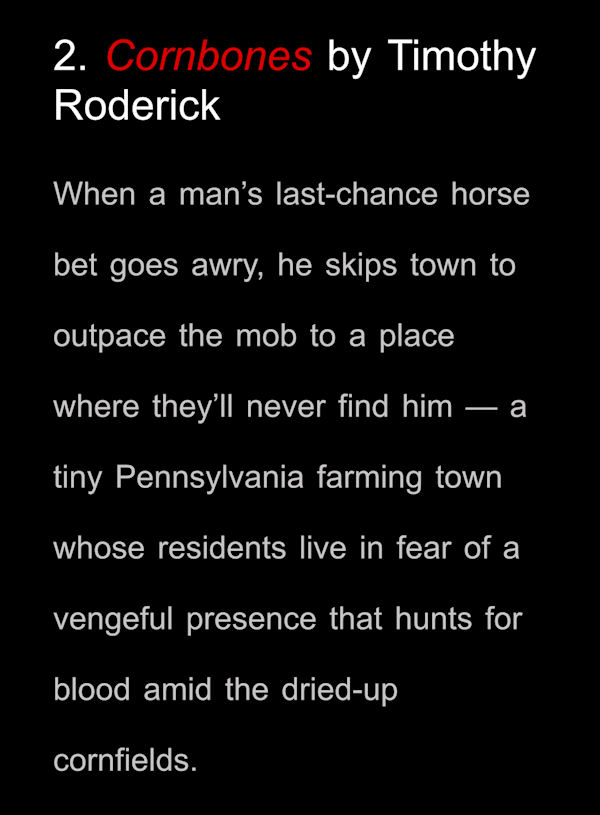Open the red Cornbones title link

tap(208, 56)
